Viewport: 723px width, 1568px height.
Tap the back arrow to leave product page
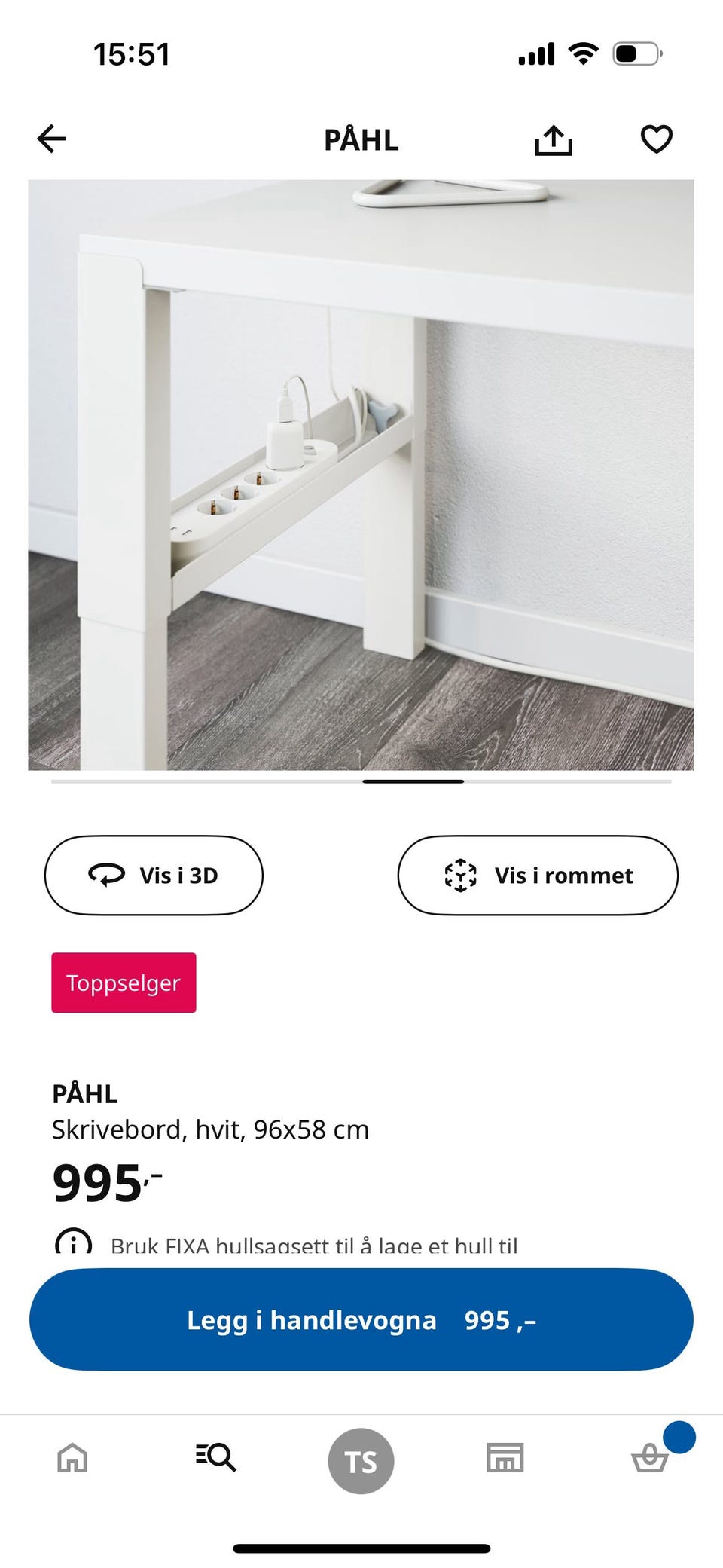pyautogui.click(x=50, y=139)
